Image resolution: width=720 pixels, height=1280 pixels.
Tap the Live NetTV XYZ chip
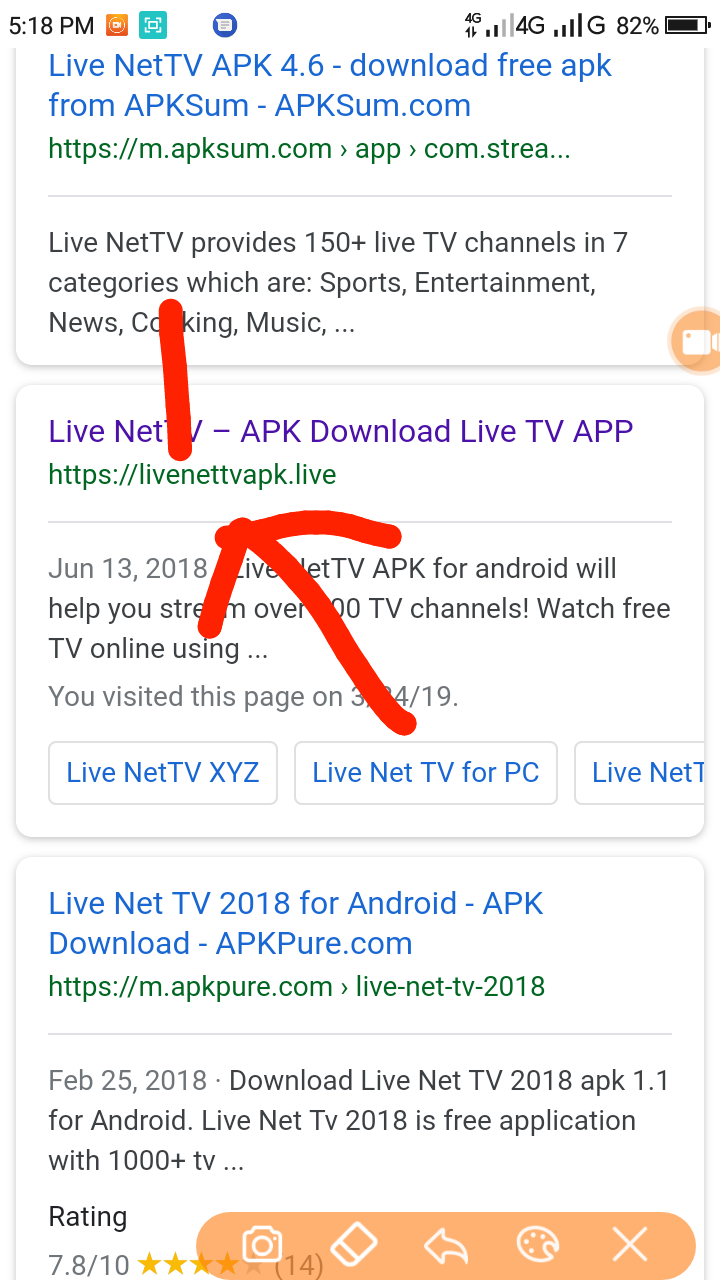[x=163, y=772]
